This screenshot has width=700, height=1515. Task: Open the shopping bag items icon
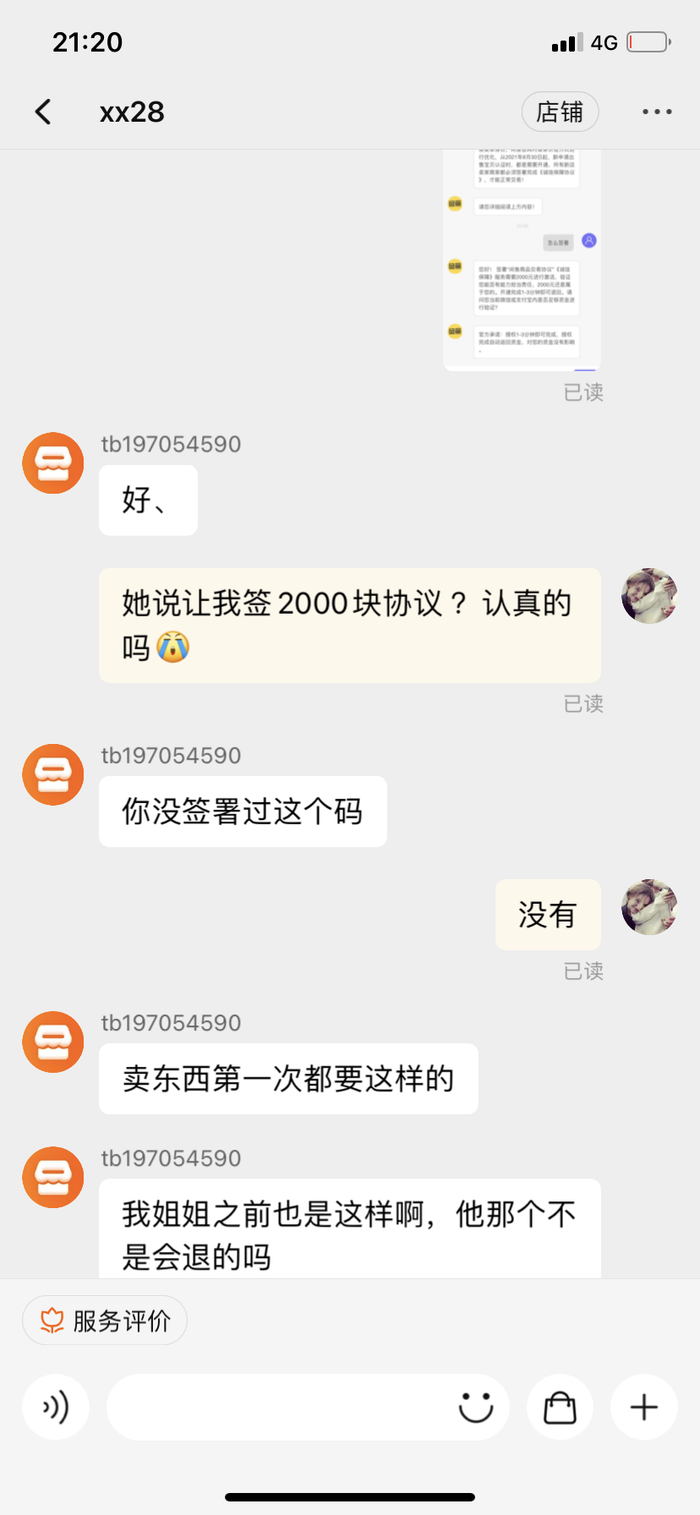(x=560, y=1407)
